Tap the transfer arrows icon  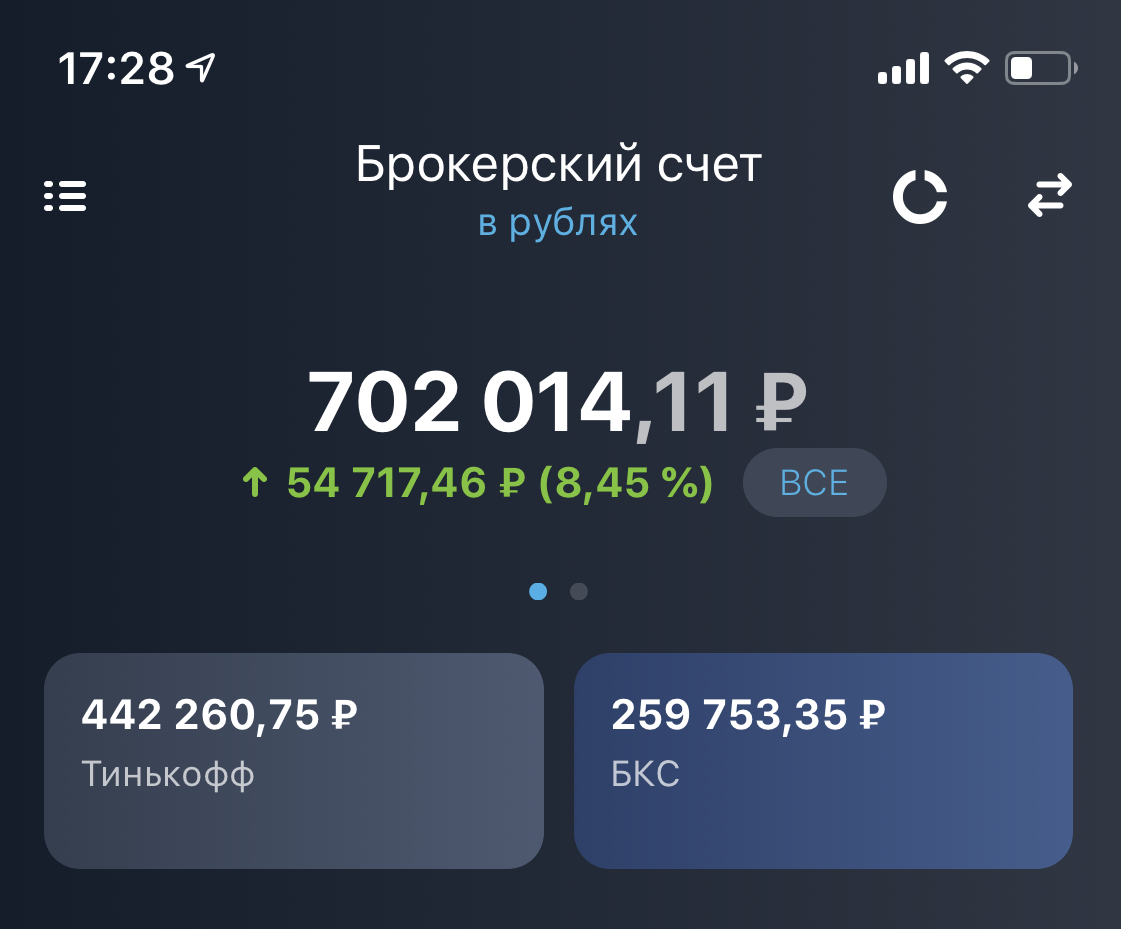pyautogui.click(x=1049, y=196)
